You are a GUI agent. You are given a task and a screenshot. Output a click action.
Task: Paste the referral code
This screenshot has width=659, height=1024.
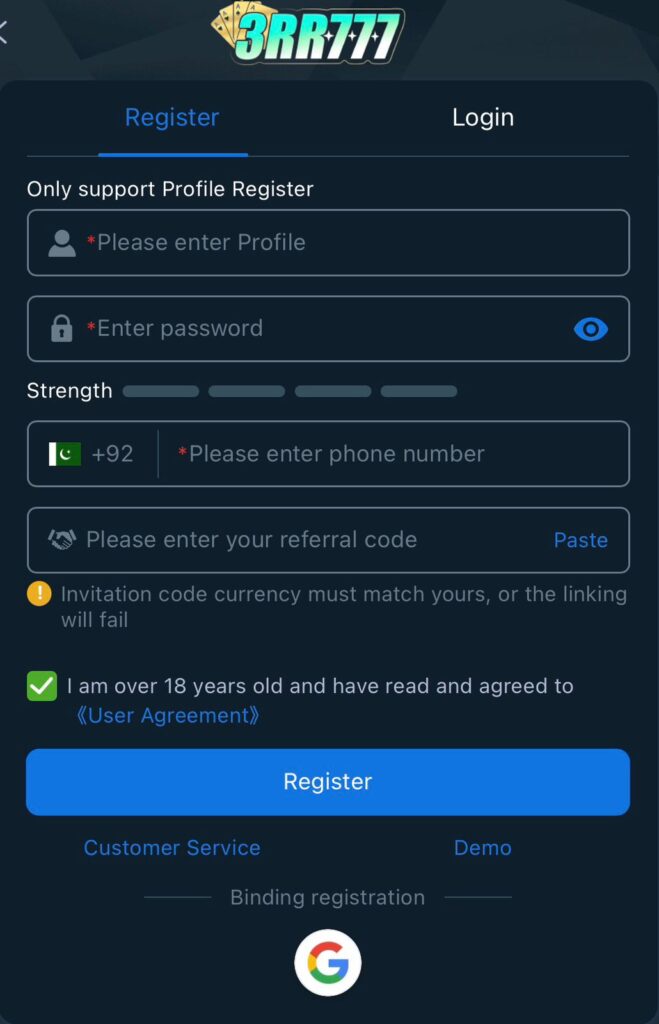click(580, 540)
